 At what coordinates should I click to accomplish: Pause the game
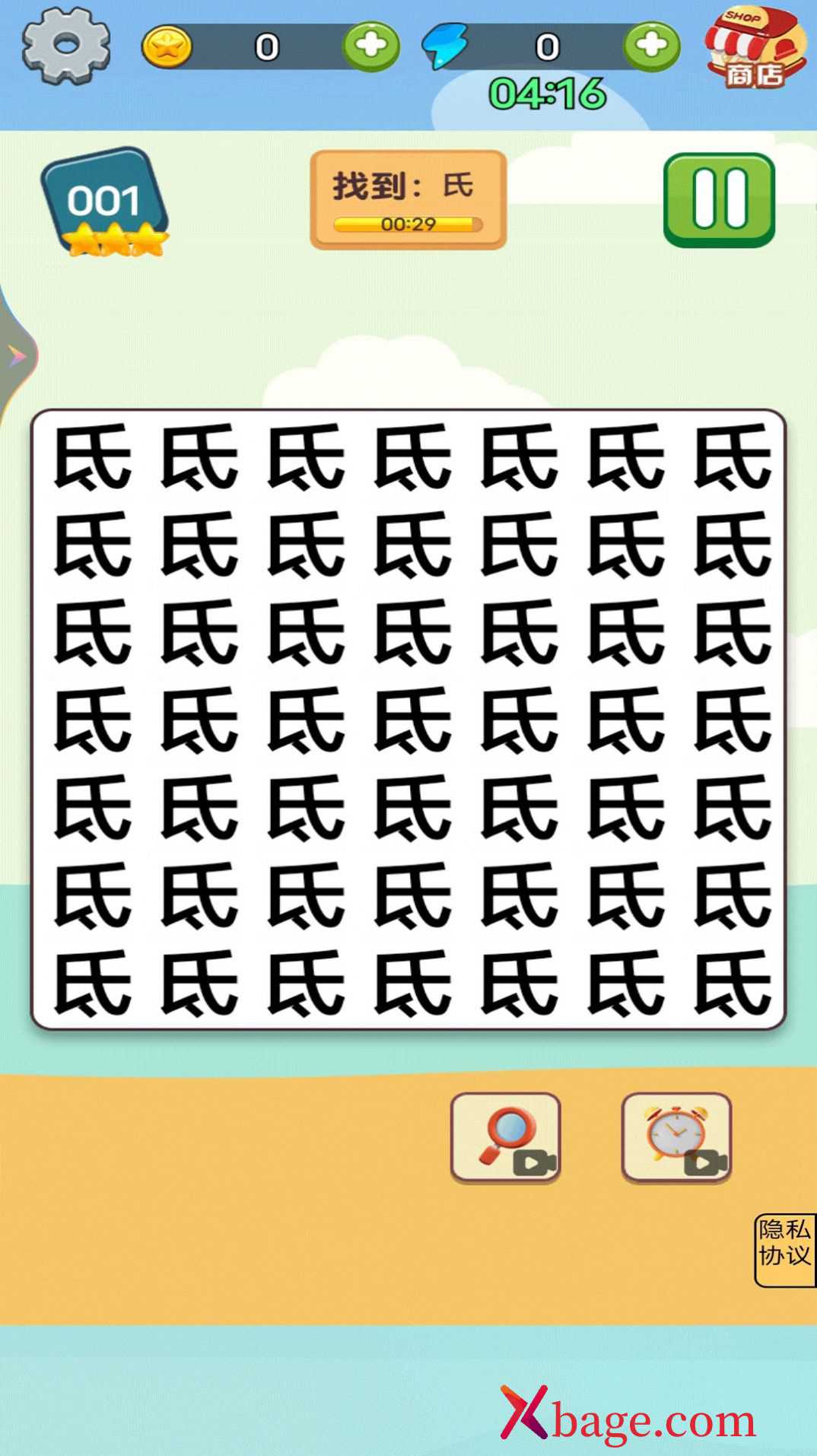point(720,200)
